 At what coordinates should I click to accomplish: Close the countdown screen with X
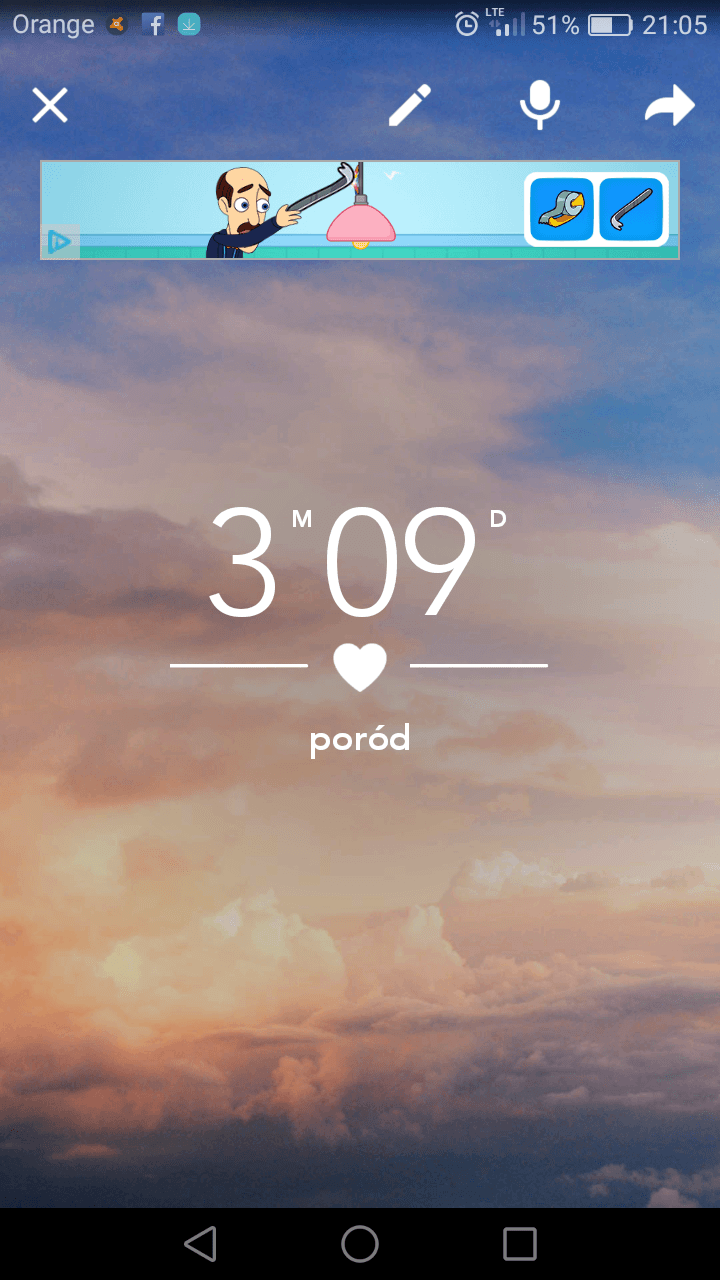tap(50, 105)
